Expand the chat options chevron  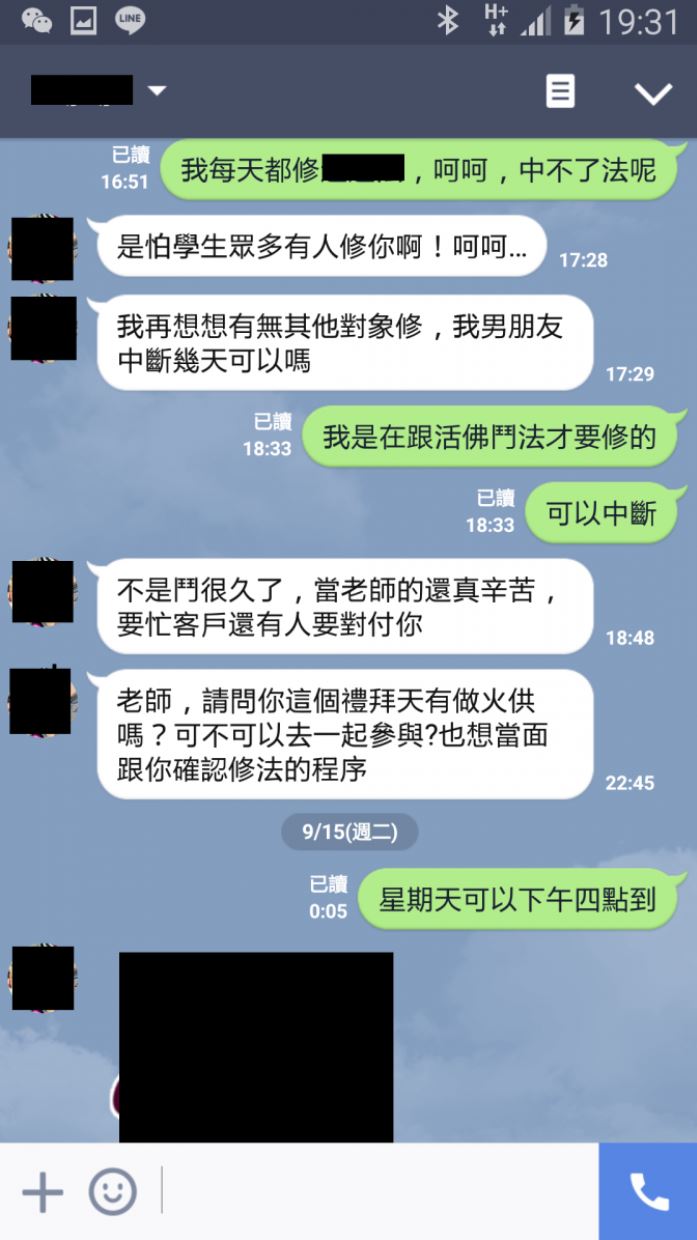[x=653, y=93]
